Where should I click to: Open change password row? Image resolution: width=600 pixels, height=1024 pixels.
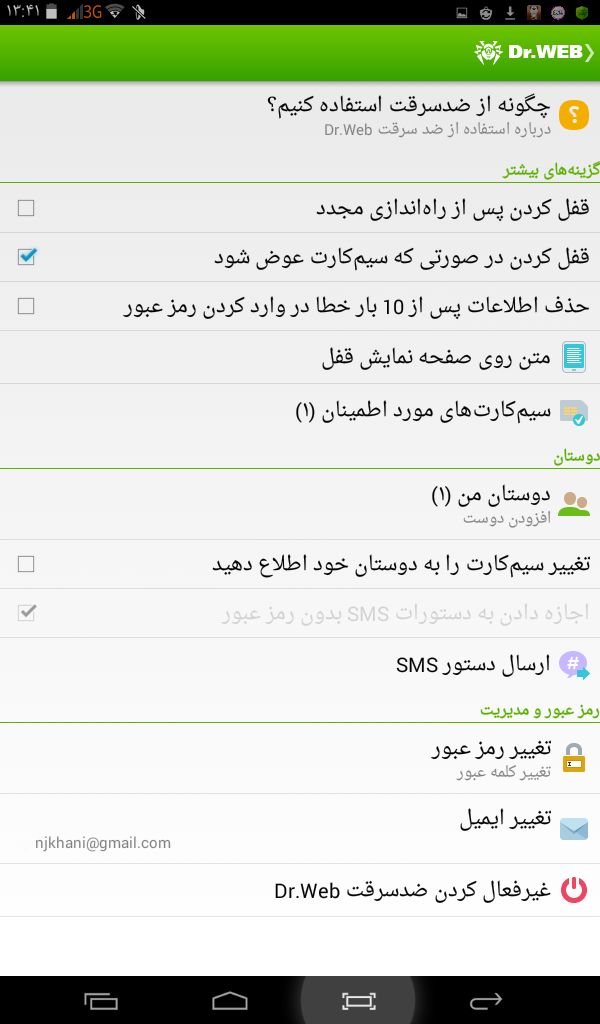pos(300,758)
